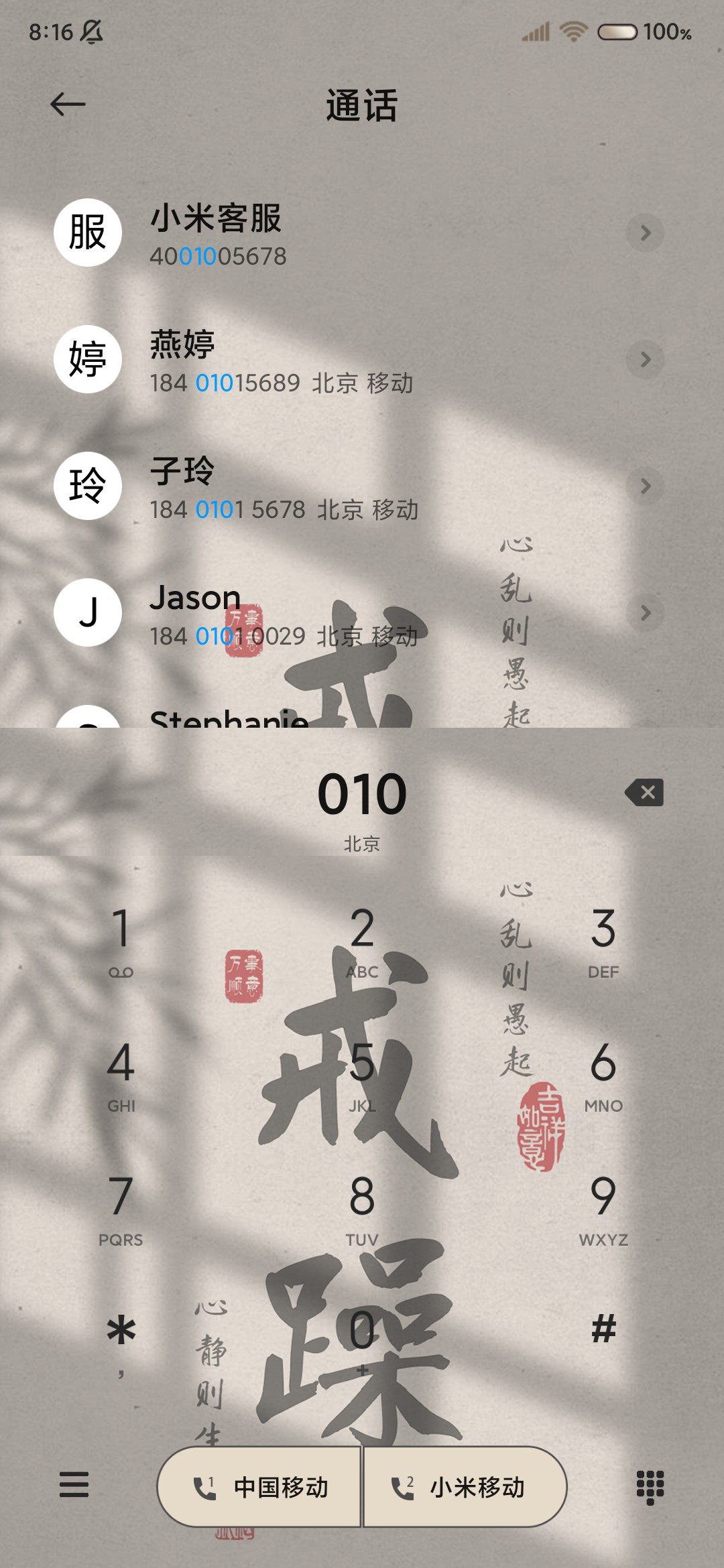Go back using the top-left arrow
The width and height of the screenshot is (724, 1568).
point(68,105)
